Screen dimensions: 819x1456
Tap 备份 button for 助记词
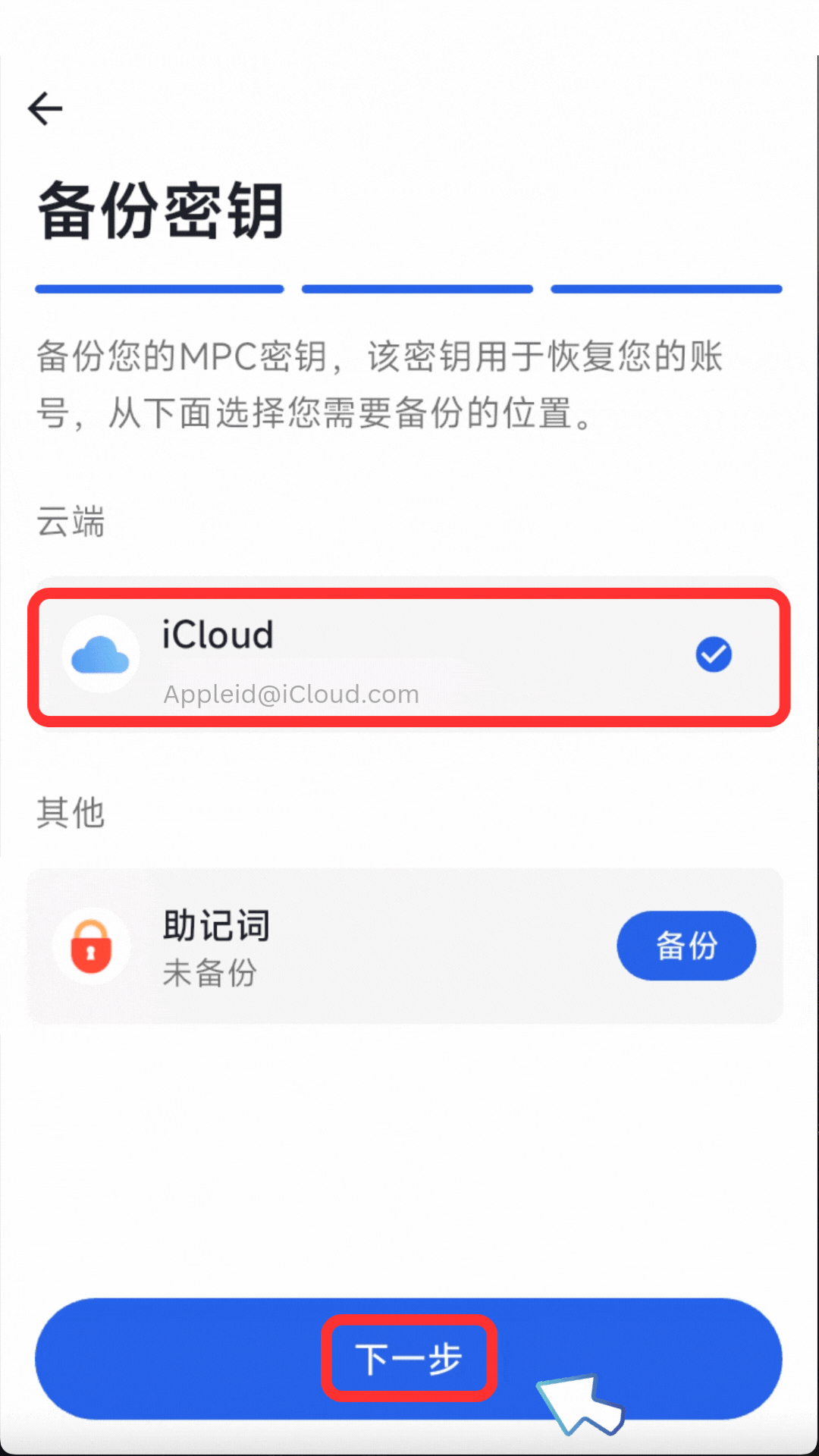[x=686, y=946]
